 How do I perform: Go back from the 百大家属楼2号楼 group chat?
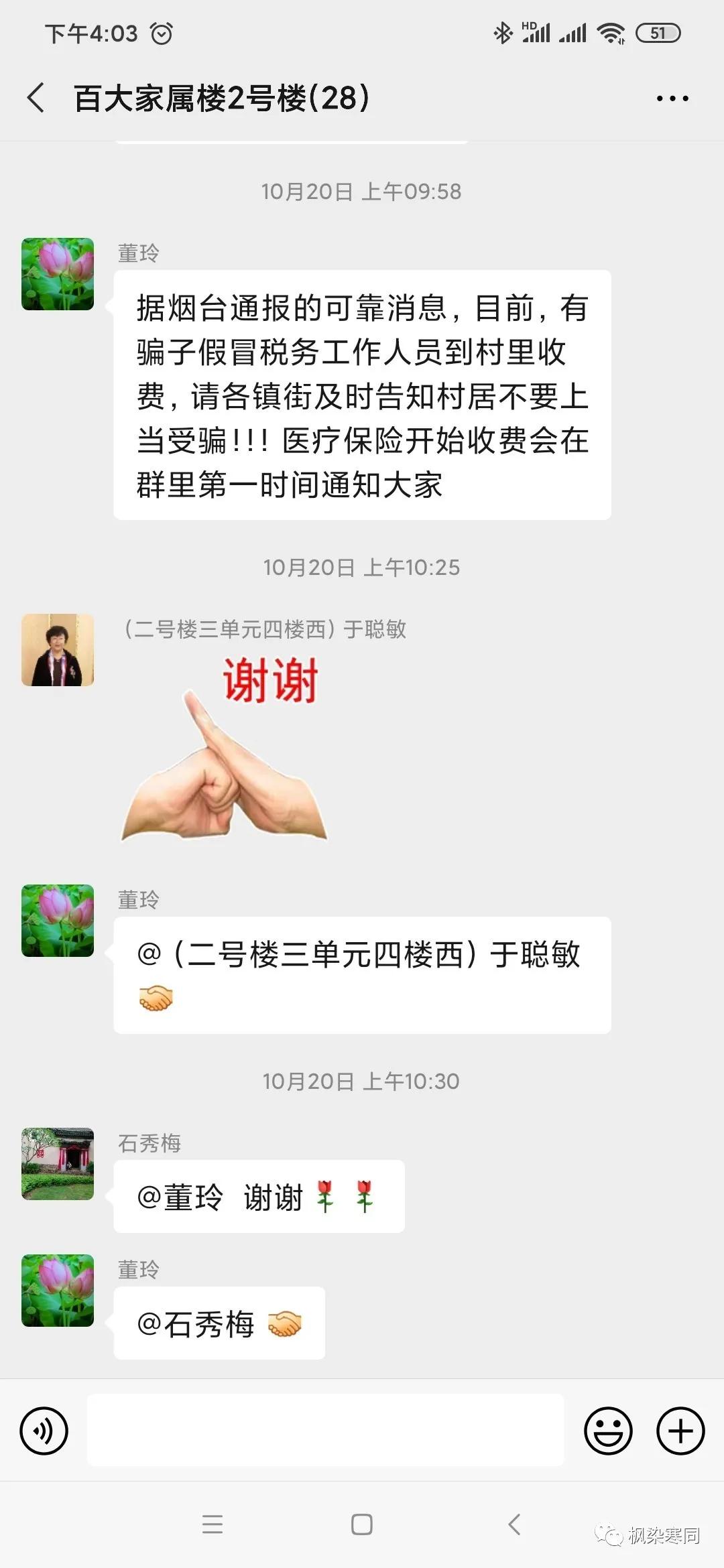point(36,98)
